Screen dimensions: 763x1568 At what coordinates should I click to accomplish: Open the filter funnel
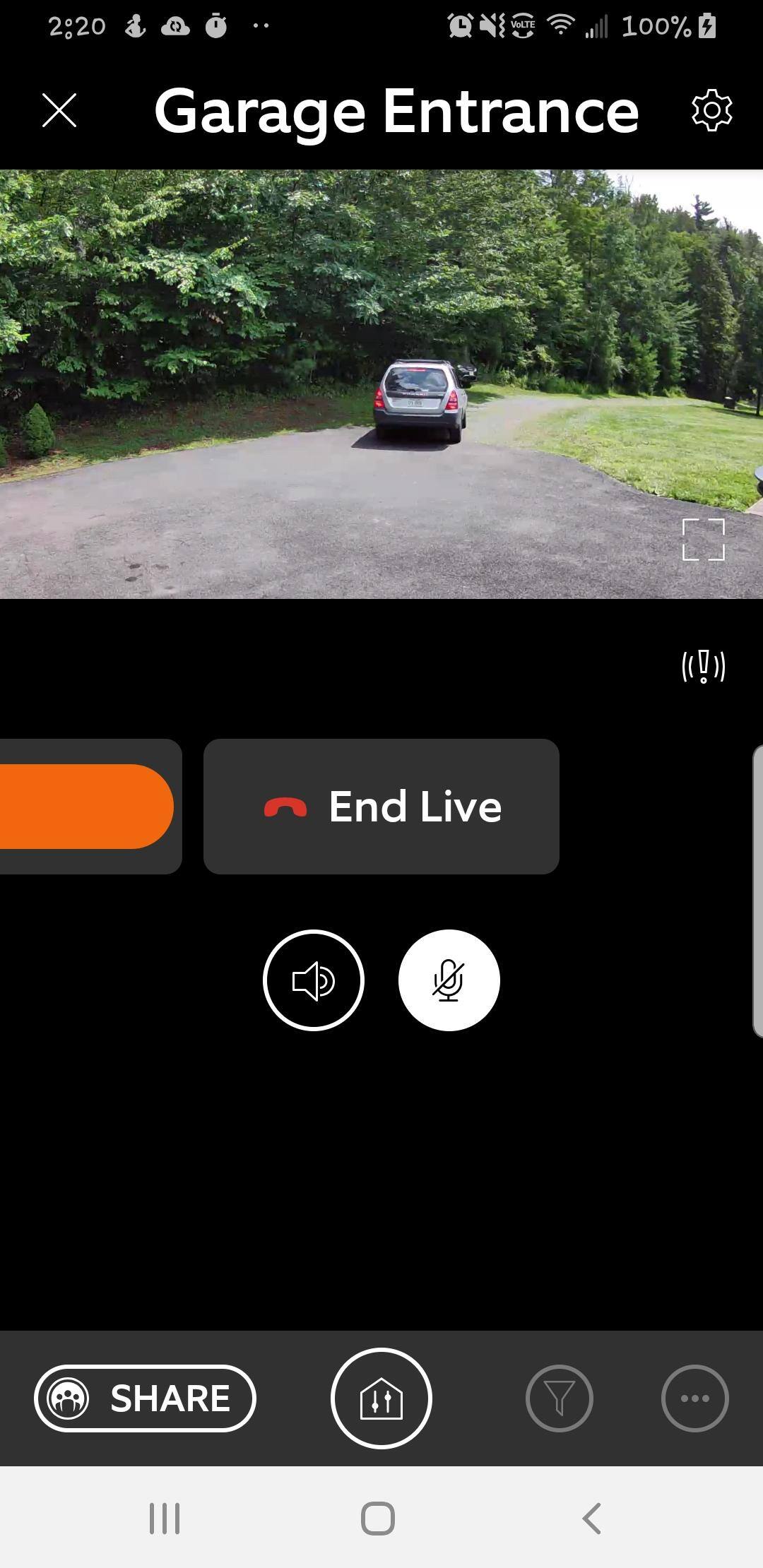(559, 1398)
